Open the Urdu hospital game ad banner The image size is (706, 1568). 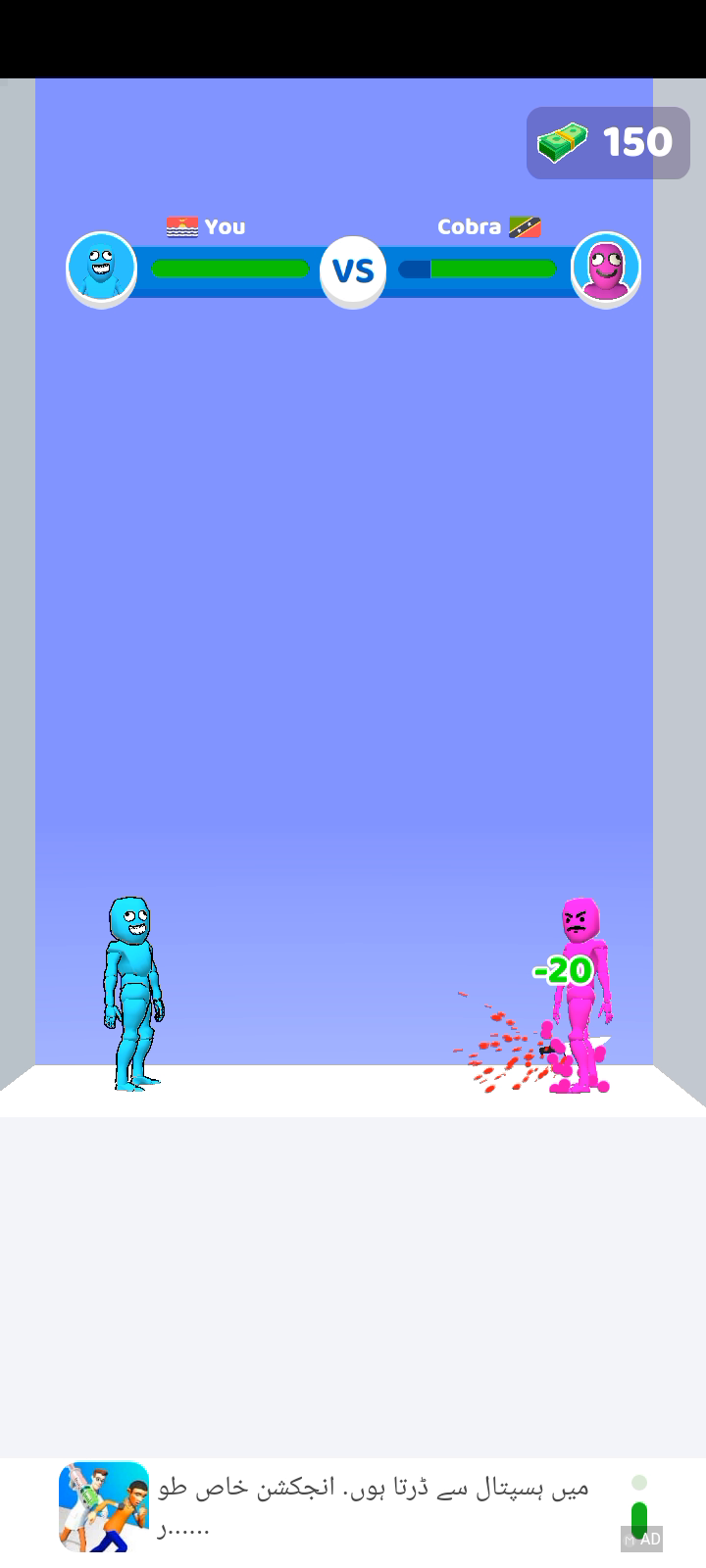pos(373,1506)
